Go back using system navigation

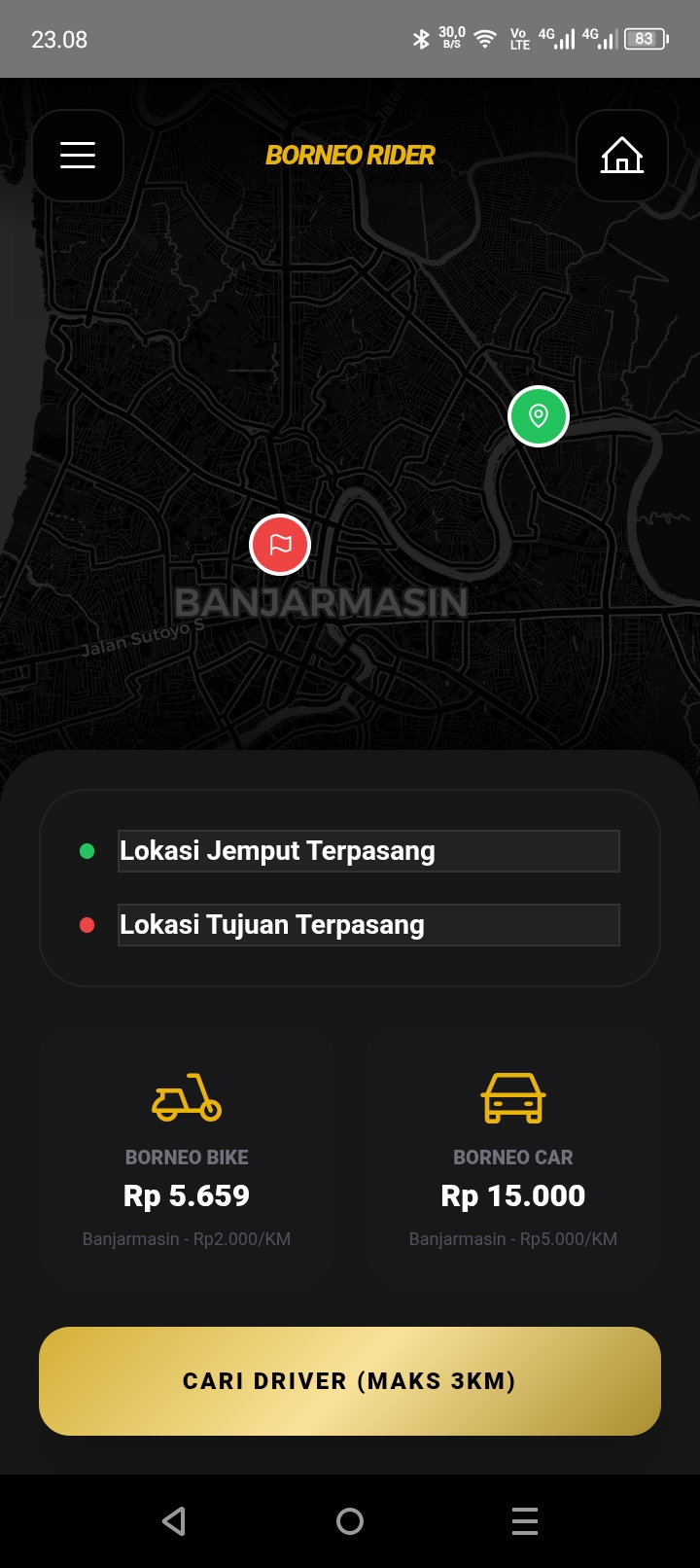175,1521
